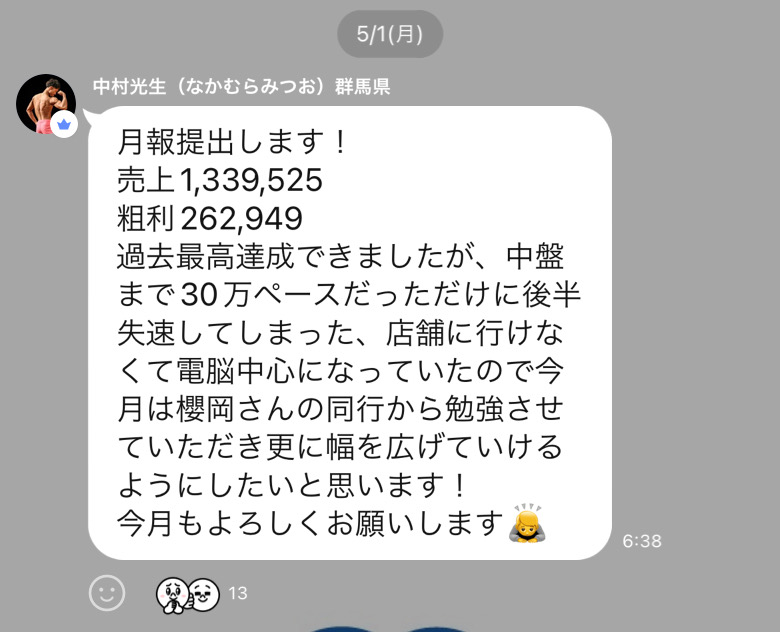Add a reaction with the smiley icon
The width and height of the screenshot is (780, 632).
coord(107,593)
